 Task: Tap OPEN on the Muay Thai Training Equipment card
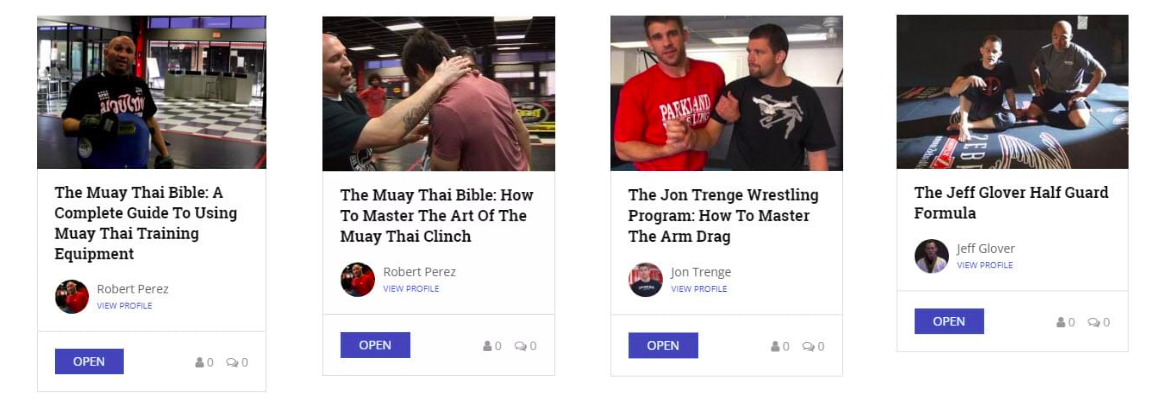(89, 362)
